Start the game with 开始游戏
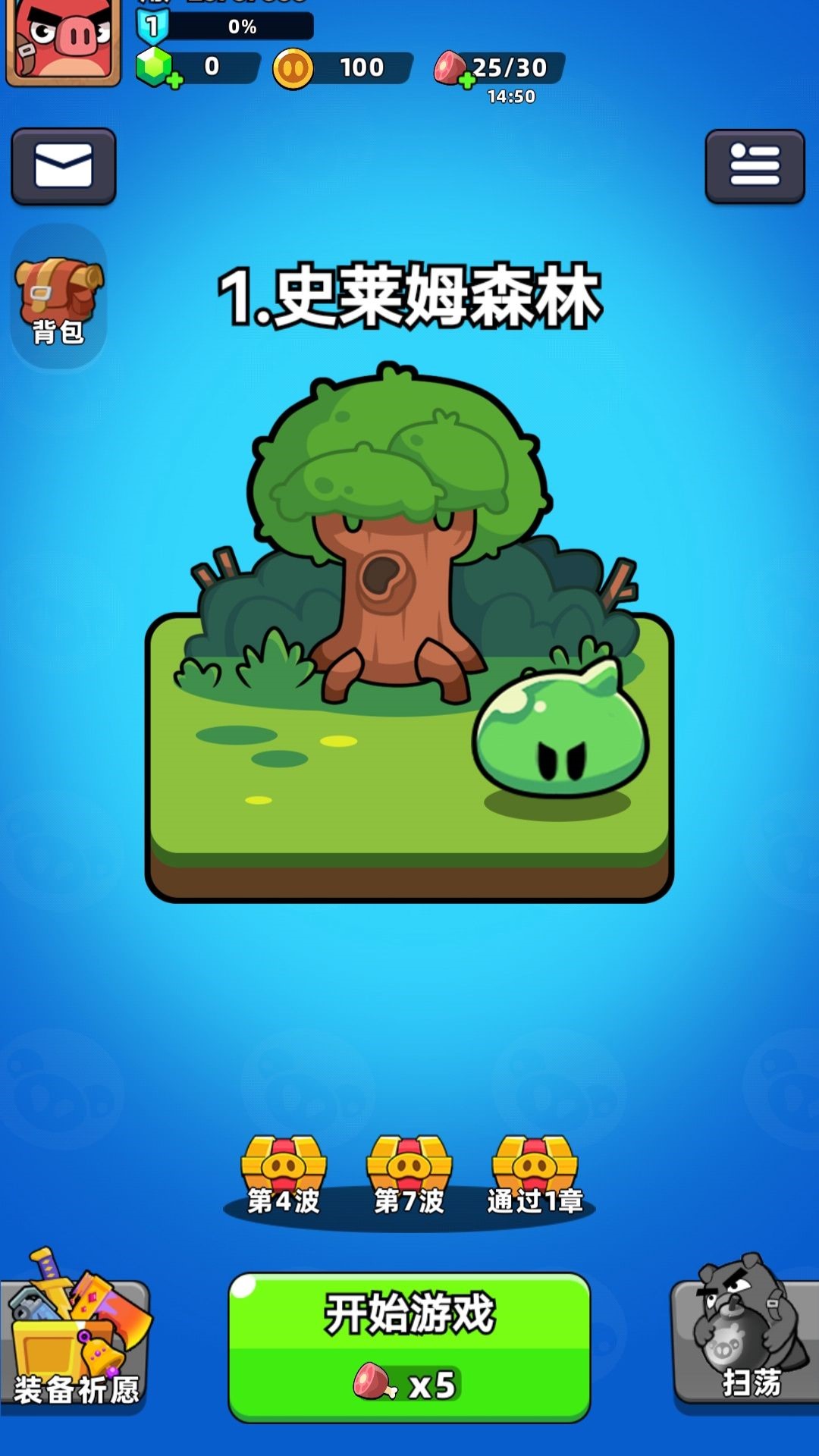The width and height of the screenshot is (819, 1456). tap(409, 1348)
